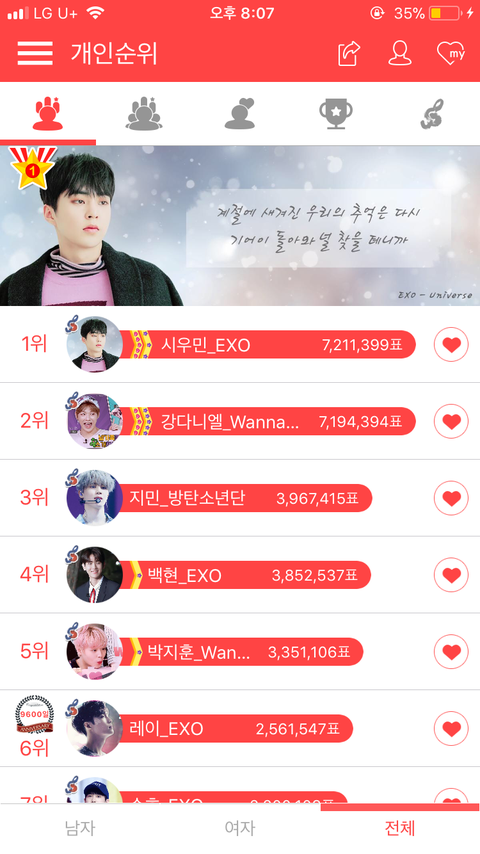Filter ranking by 남자

(80, 828)
